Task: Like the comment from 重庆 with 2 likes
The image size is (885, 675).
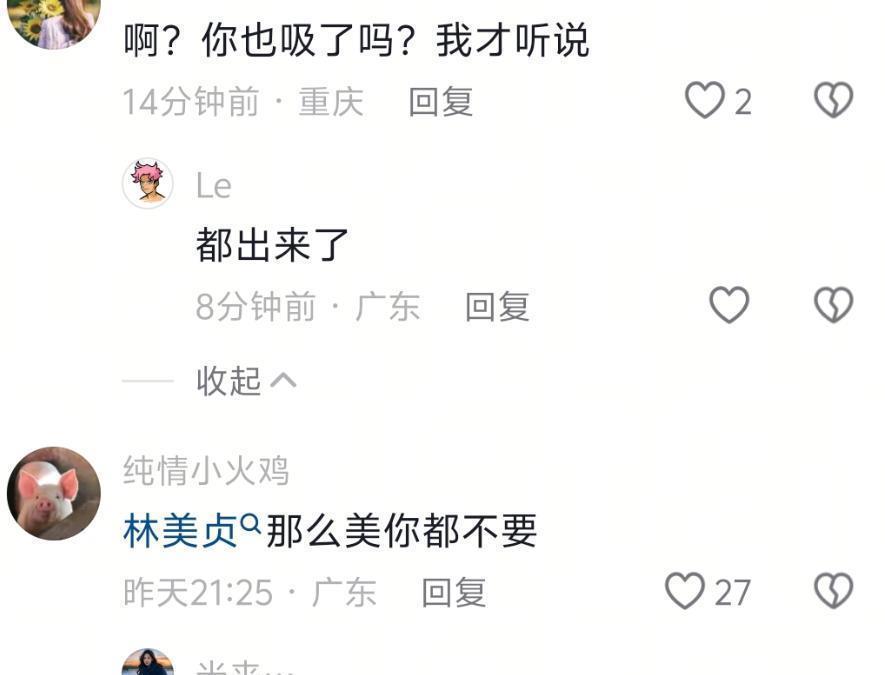Action: [705, 101]
